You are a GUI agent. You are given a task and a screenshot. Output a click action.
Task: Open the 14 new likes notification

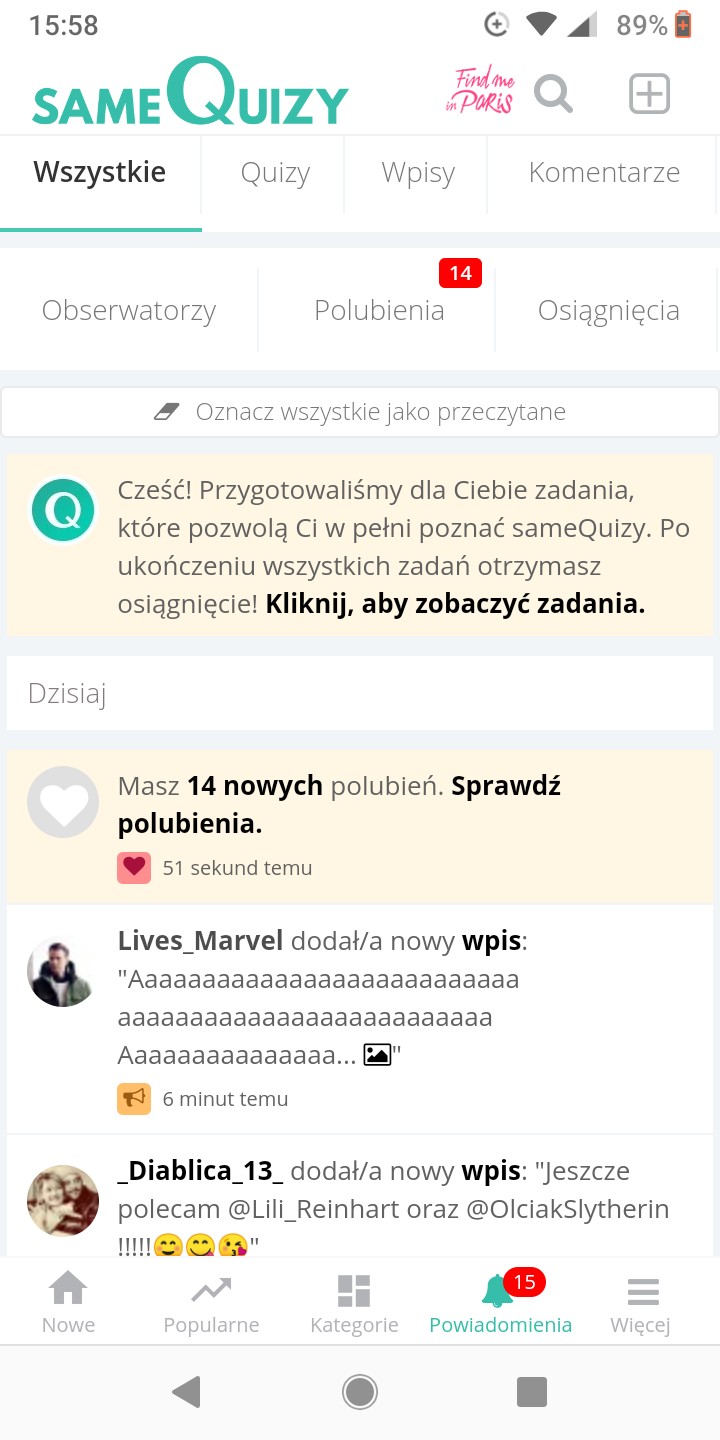[x=360, y=827]
